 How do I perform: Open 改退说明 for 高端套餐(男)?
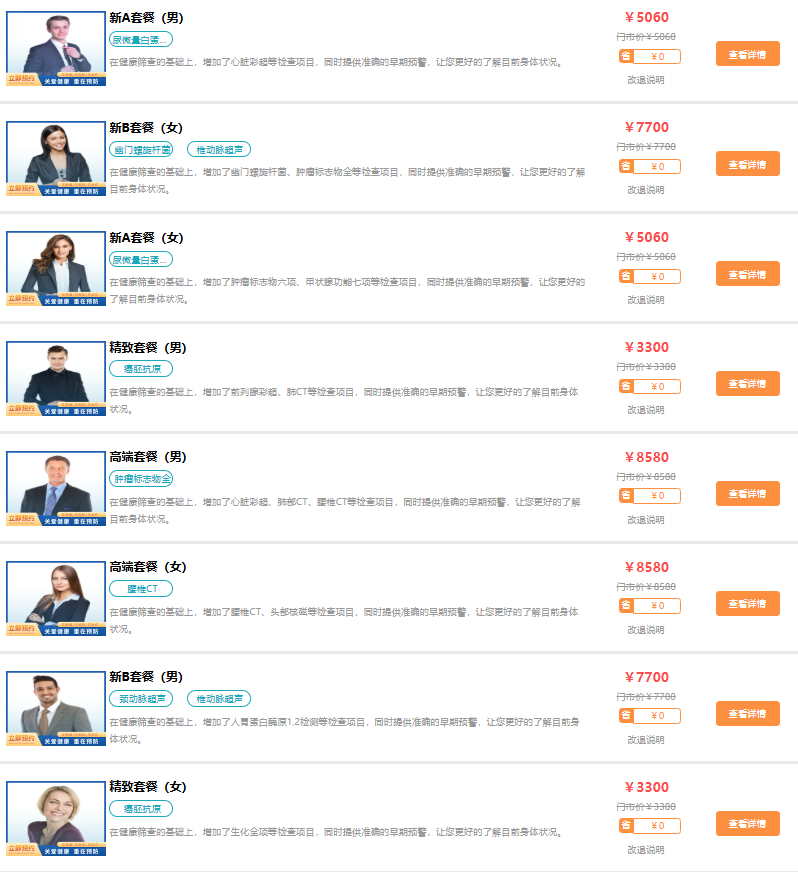pyautogui.click(x=645, y=520)
